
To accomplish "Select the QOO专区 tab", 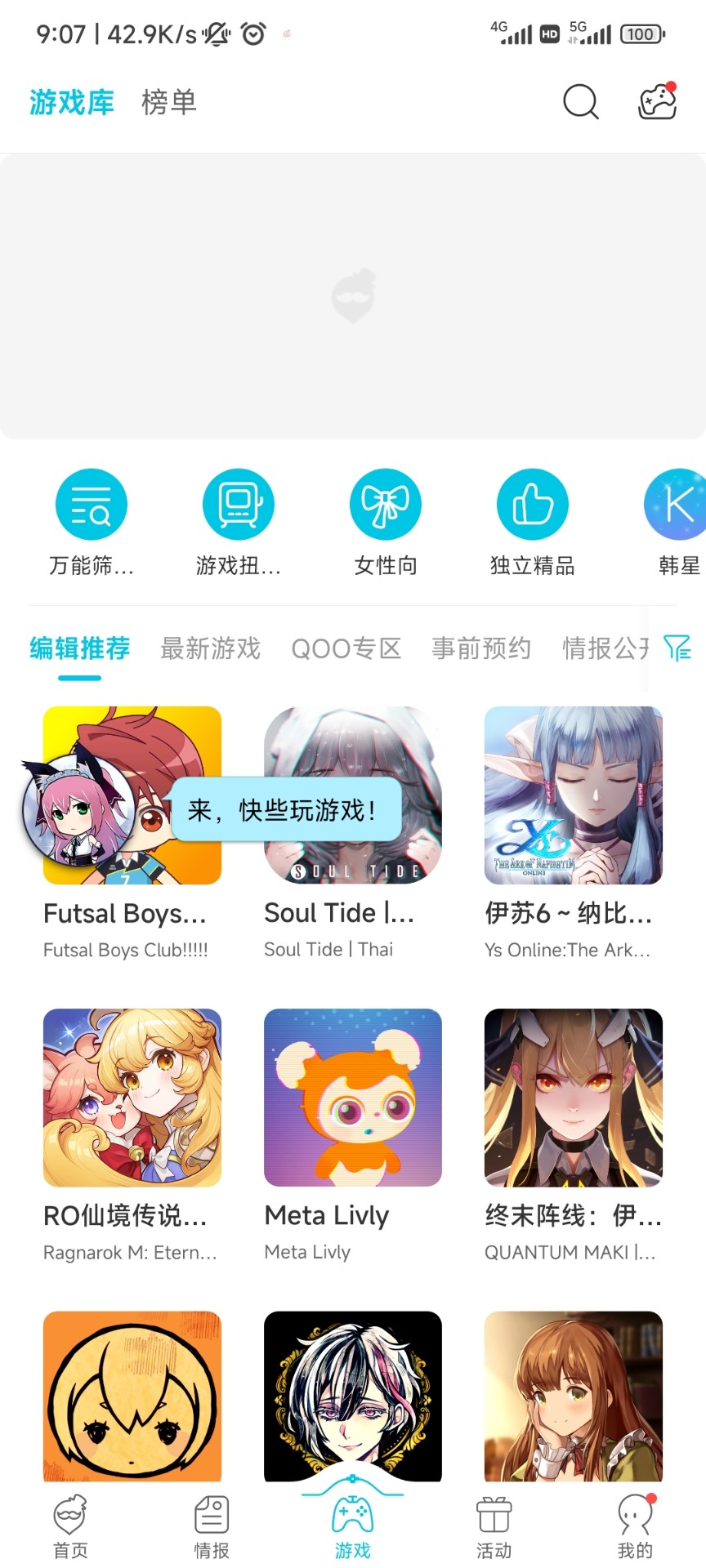I will click(x=346, y=648).
